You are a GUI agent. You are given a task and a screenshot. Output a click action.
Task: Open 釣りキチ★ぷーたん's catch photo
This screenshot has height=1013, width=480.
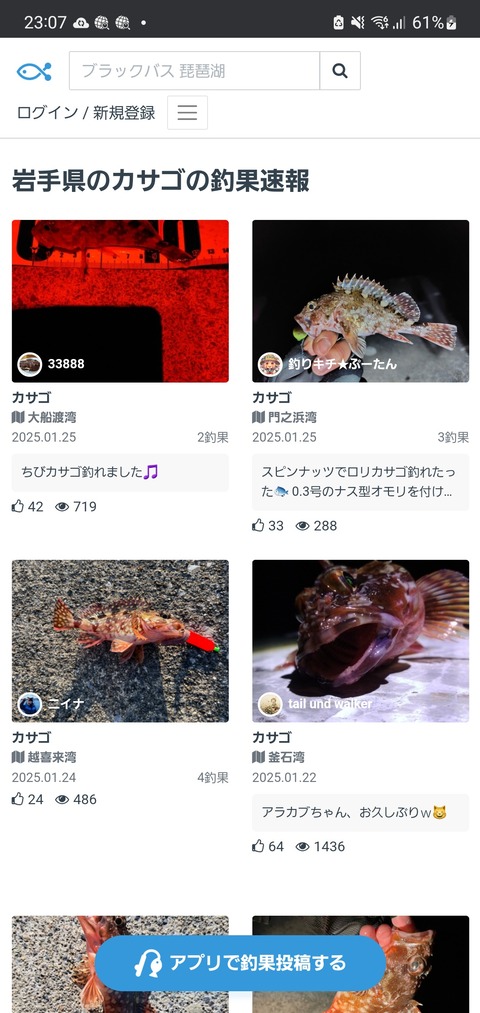360,301
